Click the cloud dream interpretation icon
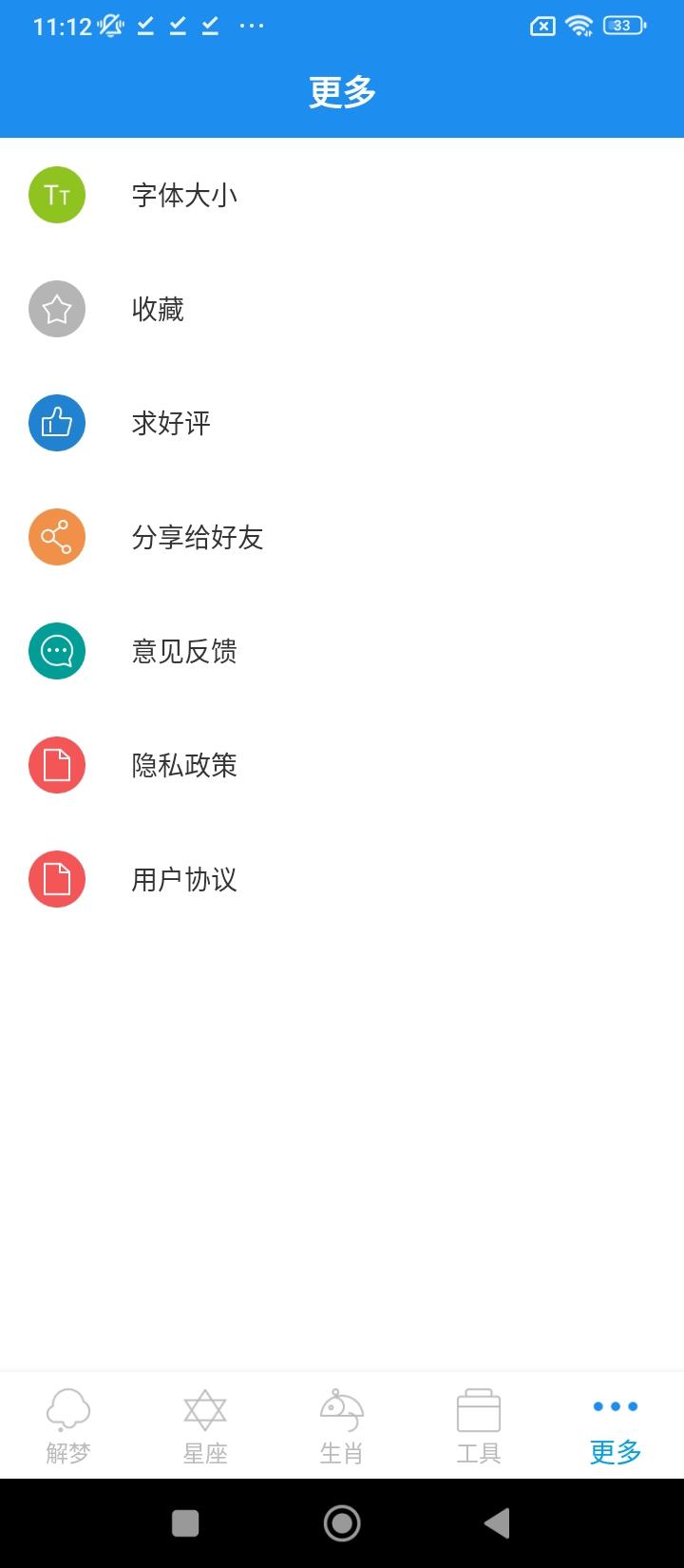Viewport: 684px width, 1568px height. point(66,1411)
